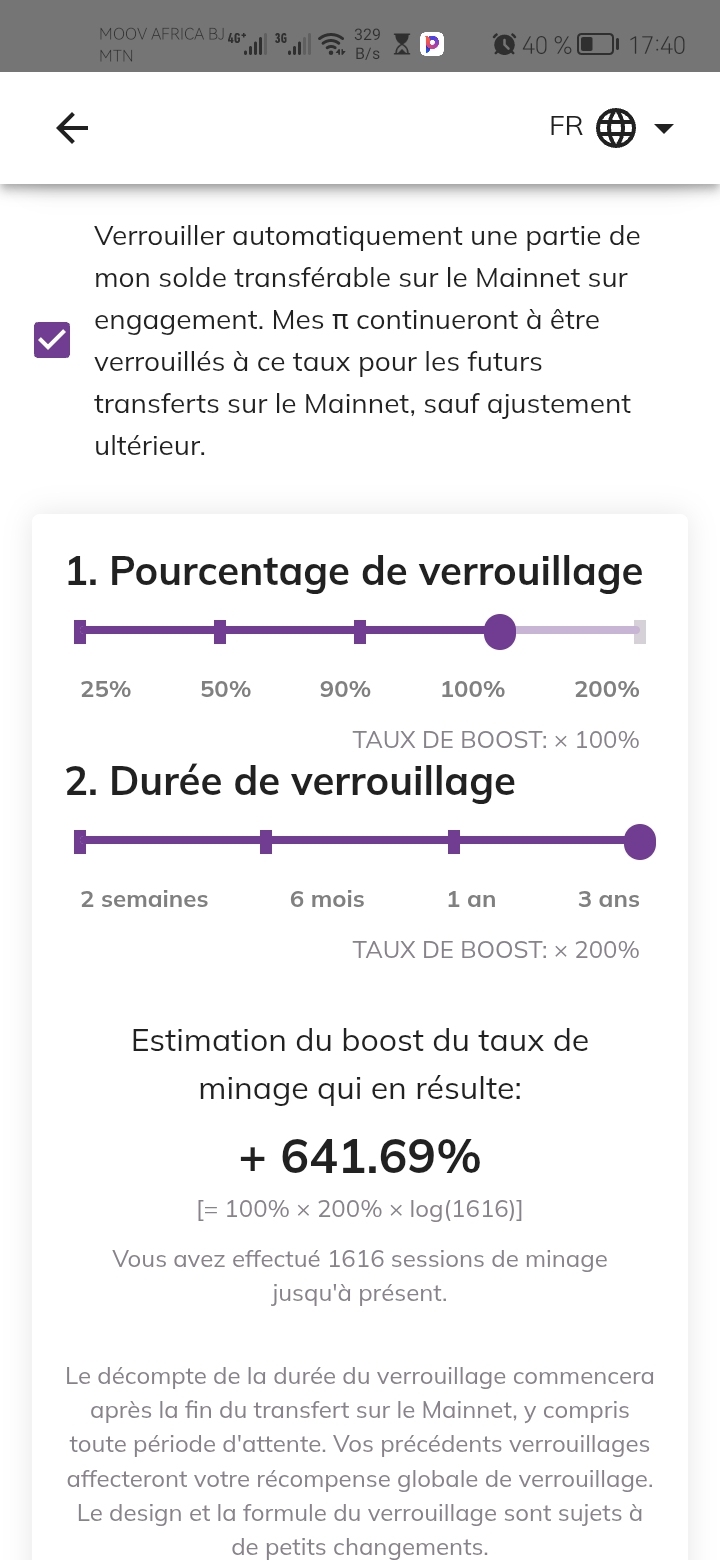Select the 6 mois lockup duration

[266, 842]
